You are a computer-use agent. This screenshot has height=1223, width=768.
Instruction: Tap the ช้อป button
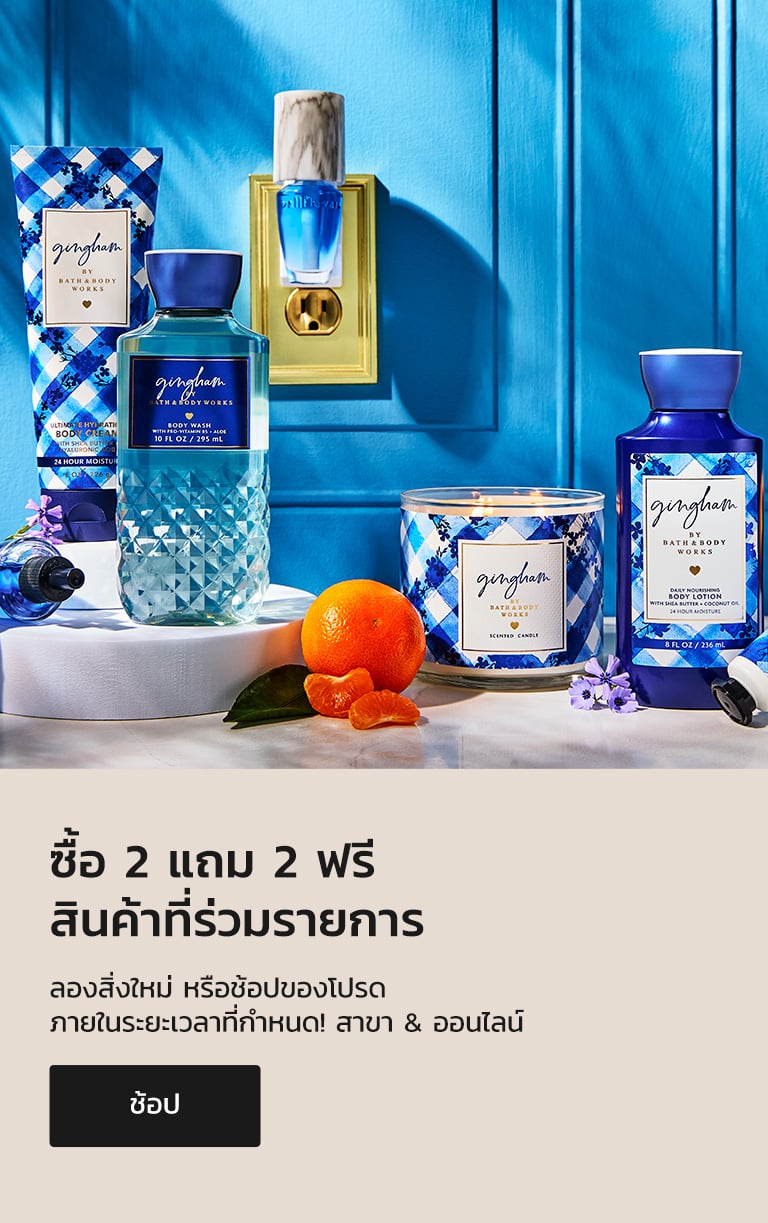[155, 1105]
